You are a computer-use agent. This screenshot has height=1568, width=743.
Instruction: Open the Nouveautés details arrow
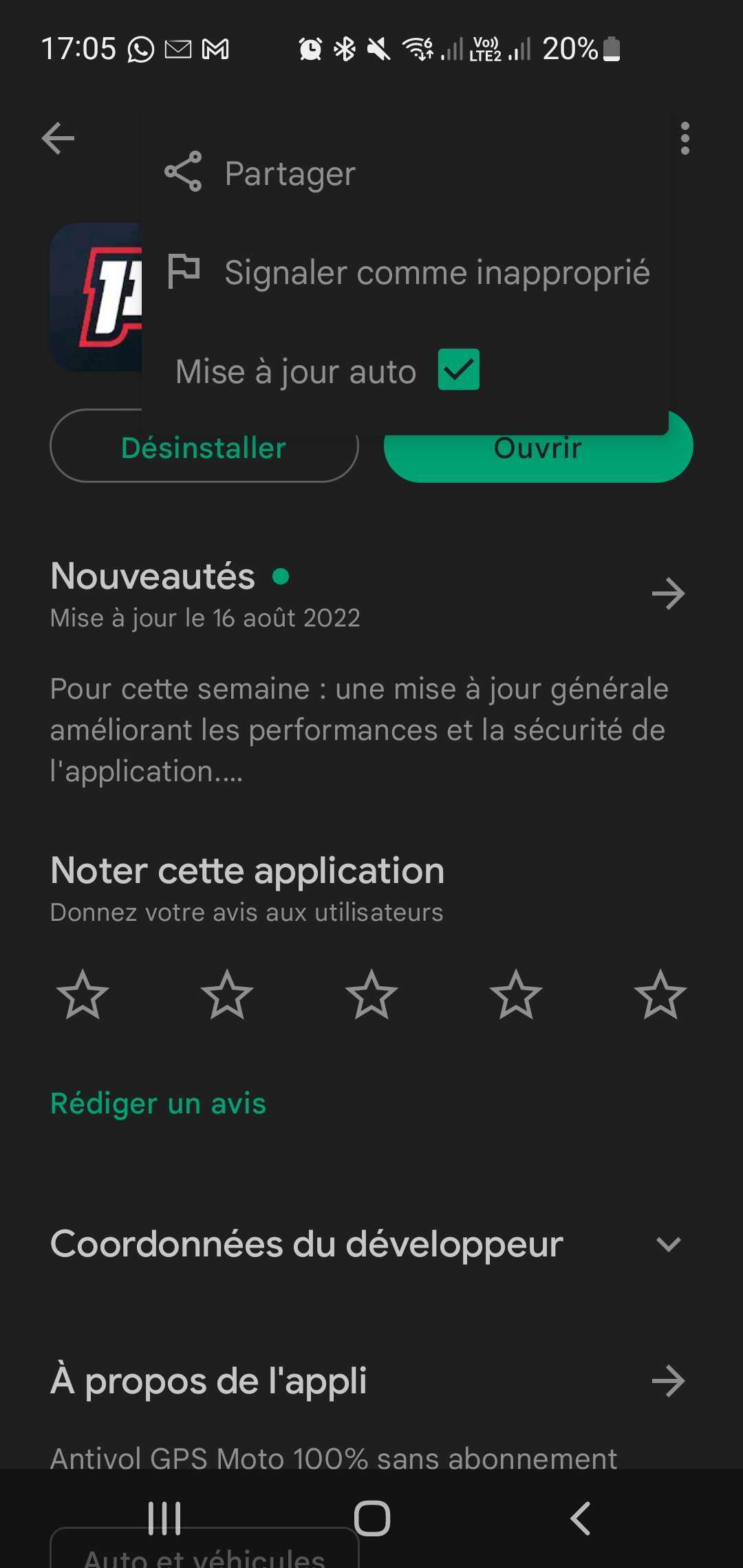coord(668,594)
